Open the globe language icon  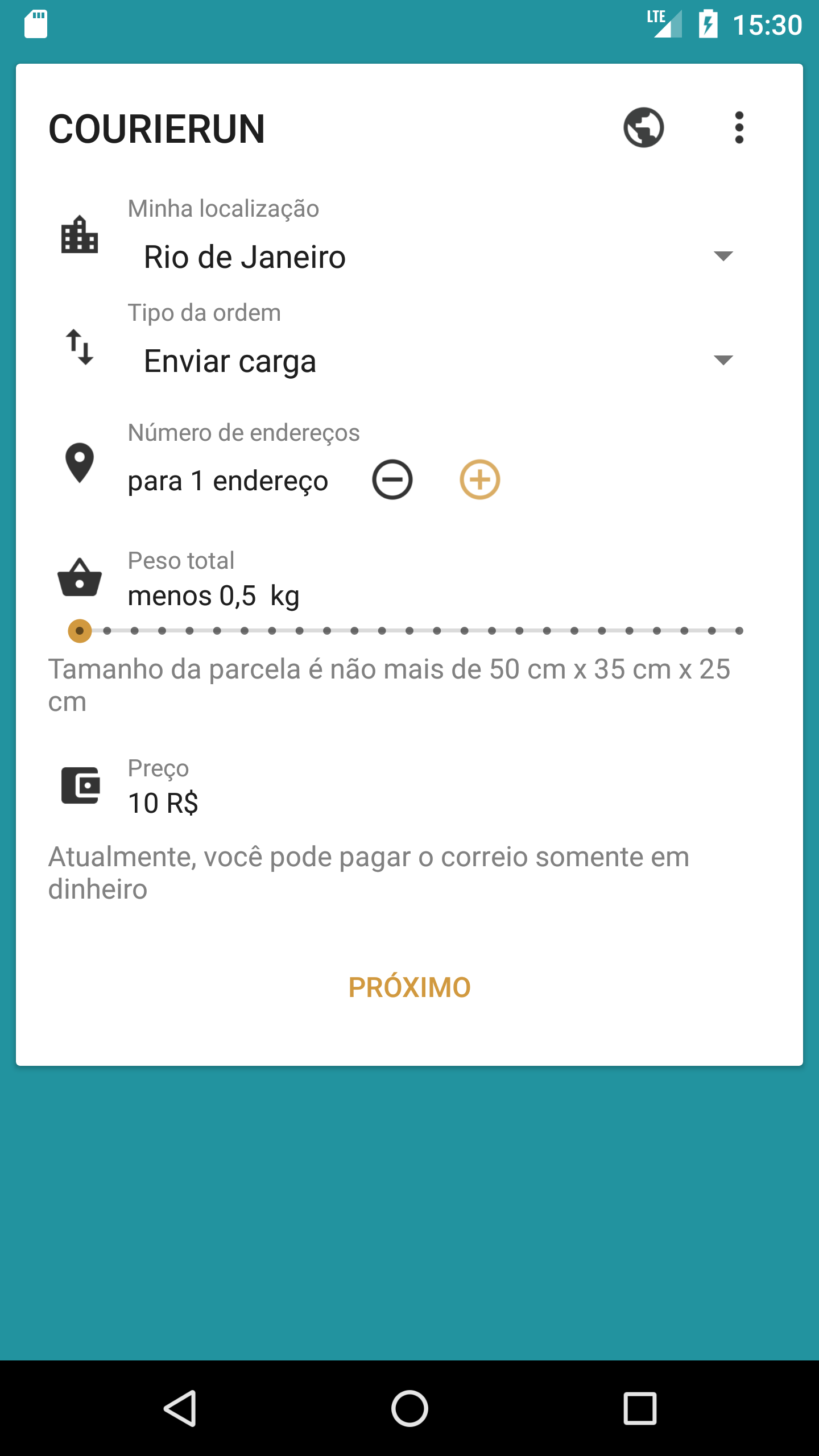(x=643, y=127)
